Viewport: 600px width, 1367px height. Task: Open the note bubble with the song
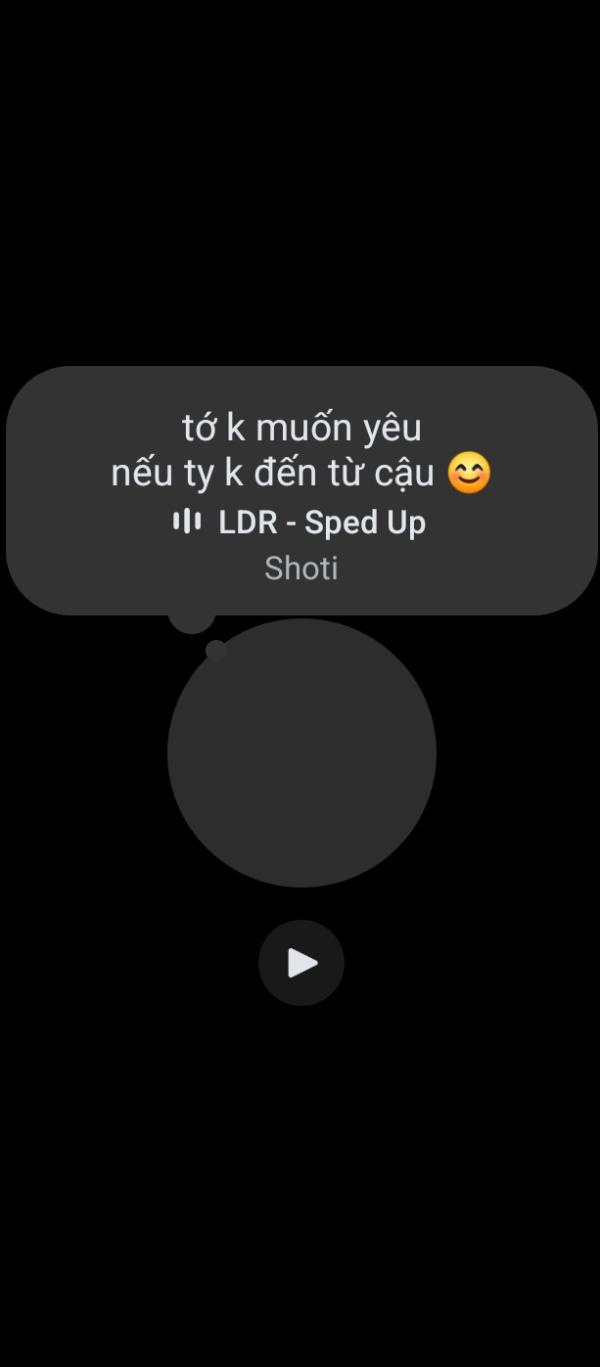[301, 490]
